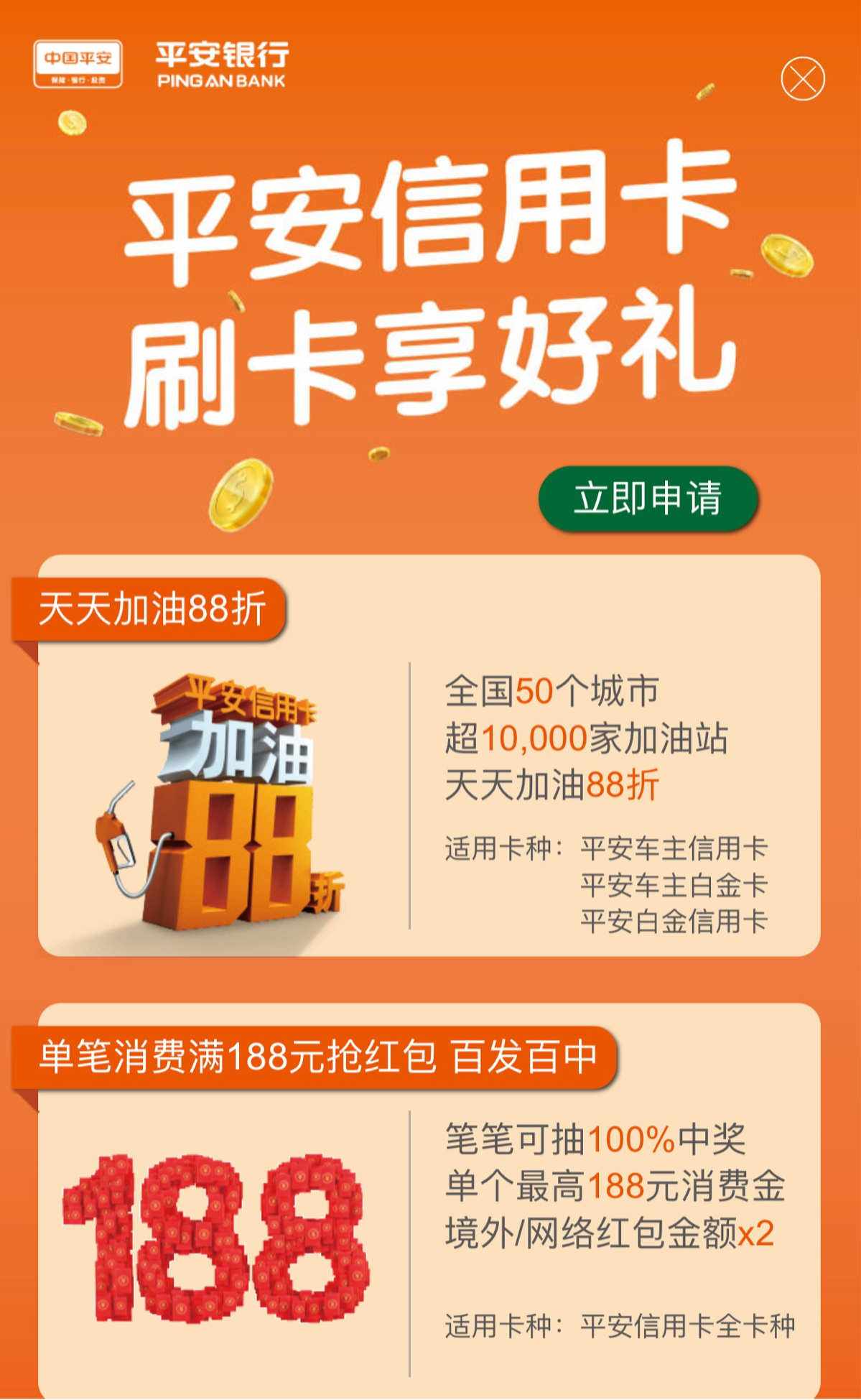The image size is (861, 1400).
Task: Tap the 立即申请 apply button
Action: pos(648,499)
